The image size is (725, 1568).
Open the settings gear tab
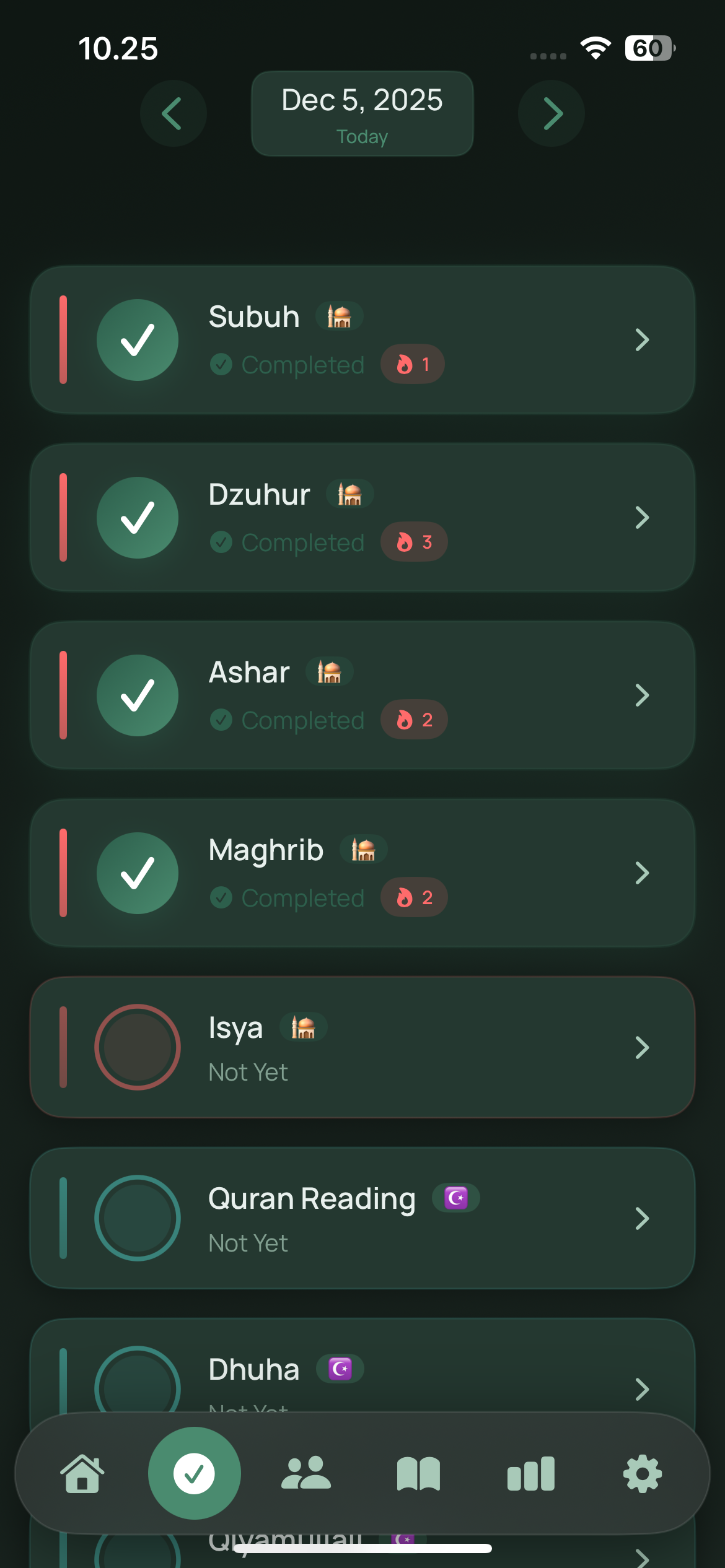tap(642, 1474)
